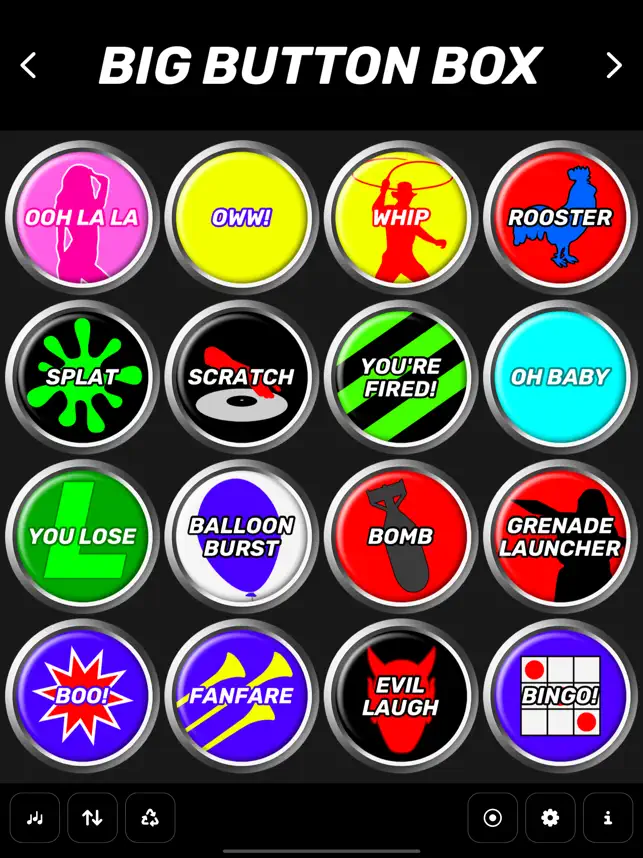The width and height of the screenshot is (643, 858).
Task: Open the settings gear
Action: (550, 818)
